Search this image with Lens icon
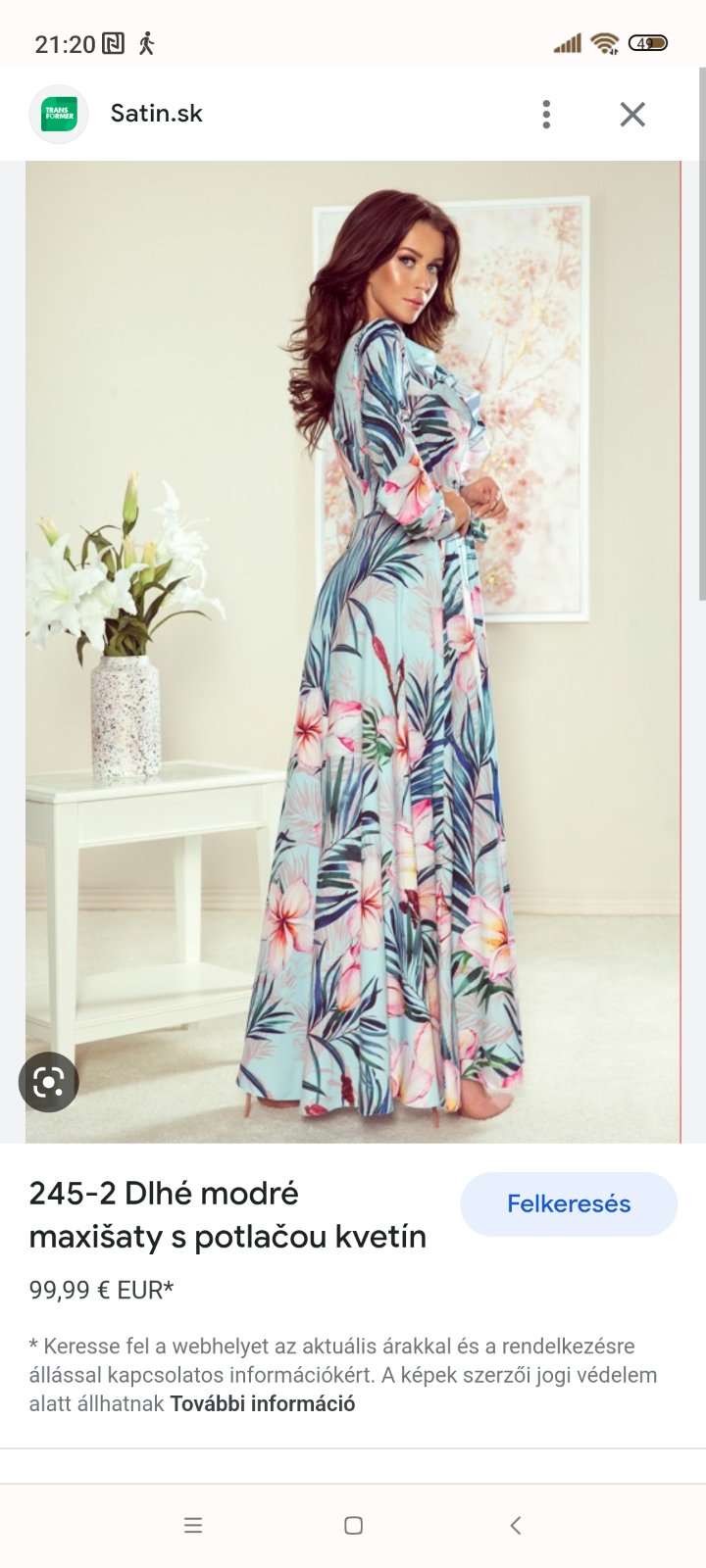This screenshot has height=1568, width=706. pos(48,1082)
